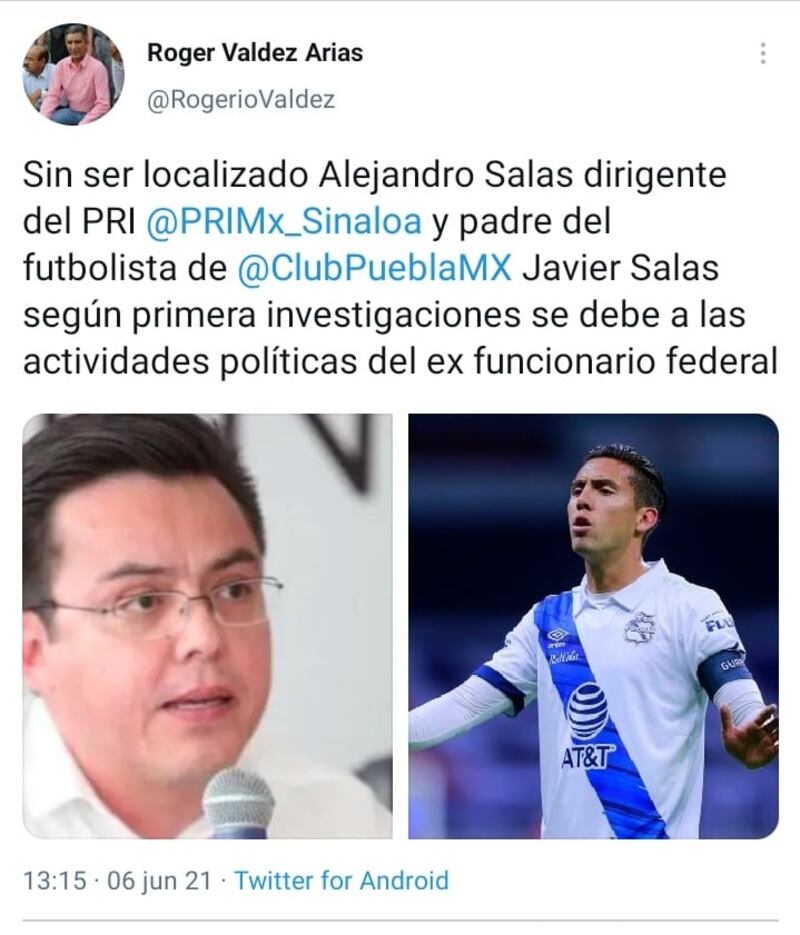800x935 pixels.
Task: Tap the Twitter for Android source link
Action: tap(341, 880)
